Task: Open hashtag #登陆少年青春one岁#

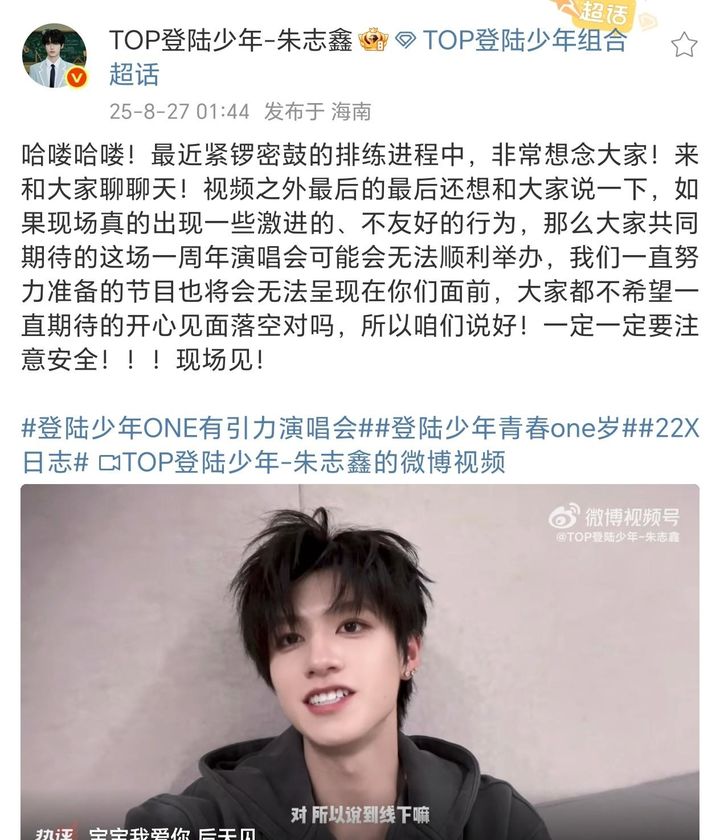Action: [x=495, y=430]
